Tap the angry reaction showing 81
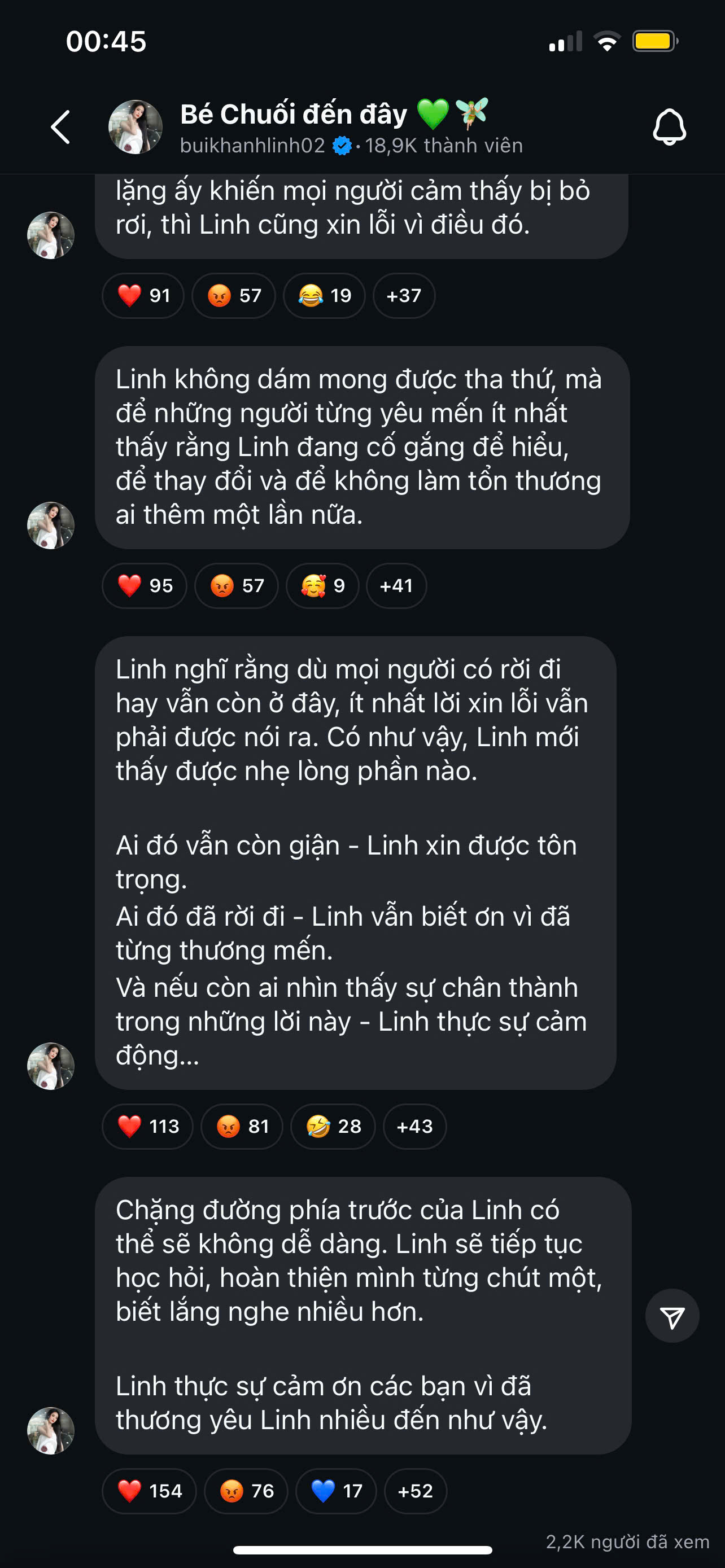 click(x=242, y=1127)
